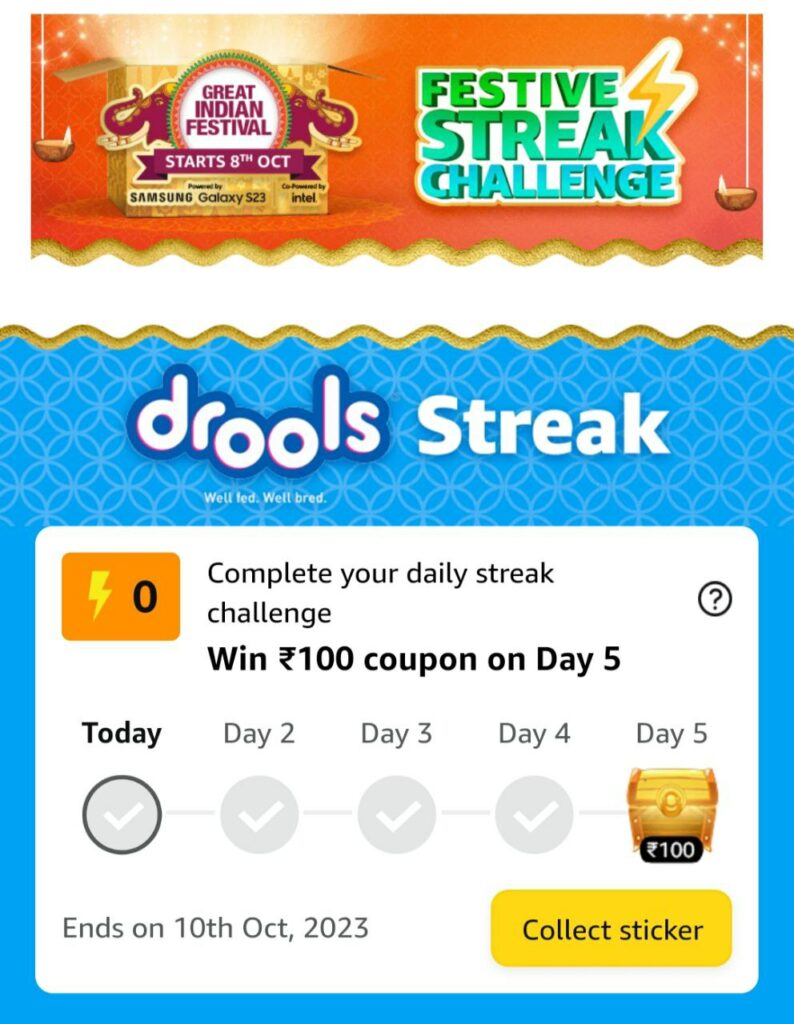Tap the Collect sticker button
Viewport: 794px width, 1024px height.
611,929
